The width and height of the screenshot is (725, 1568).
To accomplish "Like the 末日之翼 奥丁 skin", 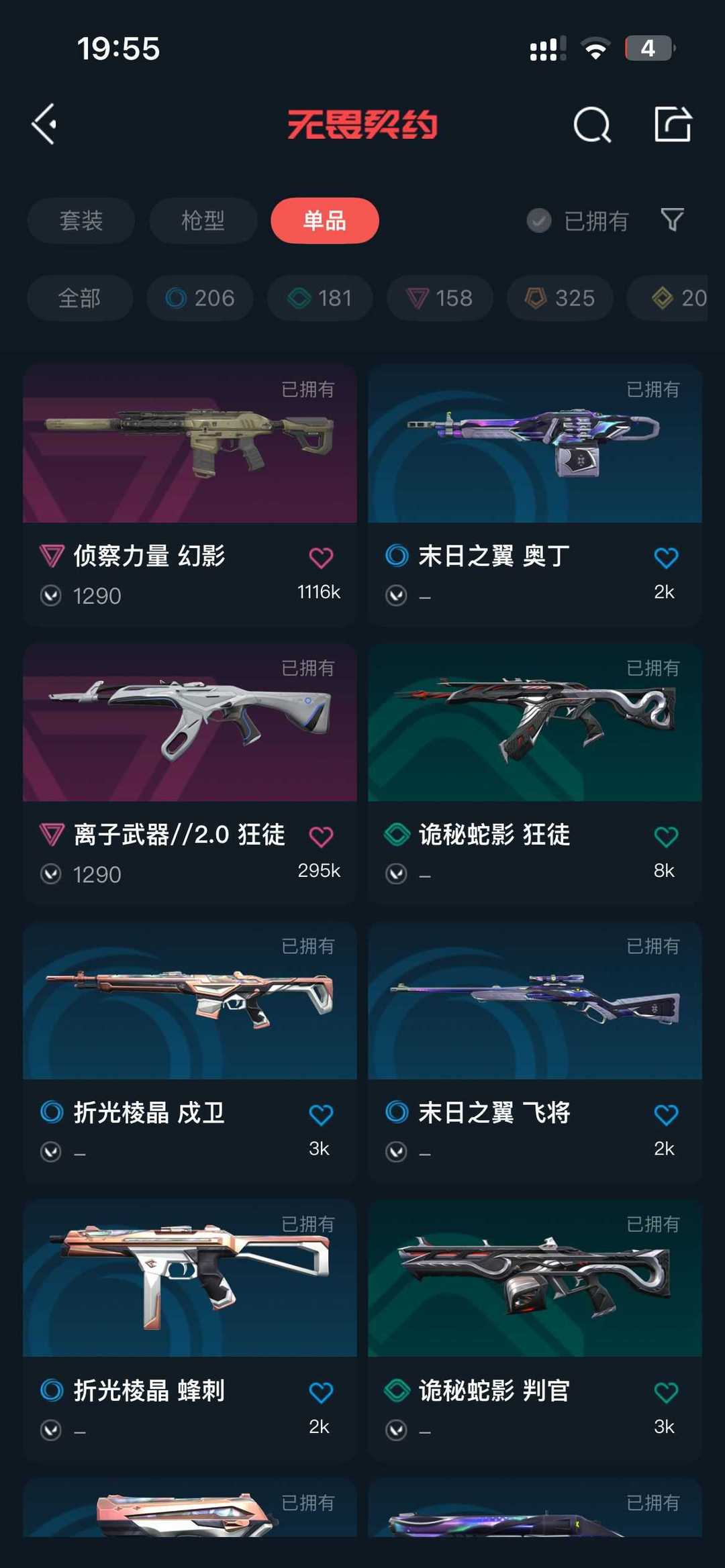I will point(666,557).
